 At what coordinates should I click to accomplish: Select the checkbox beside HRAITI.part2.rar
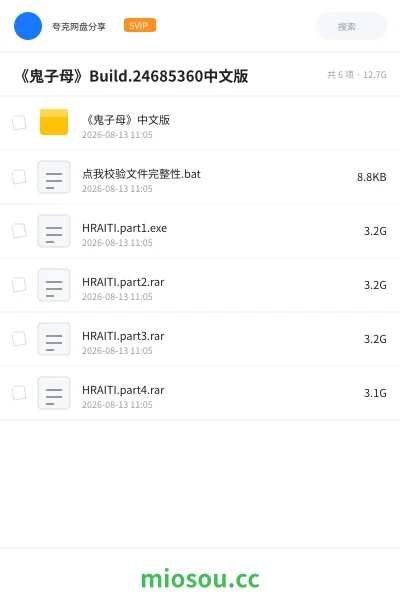[19, 285]
